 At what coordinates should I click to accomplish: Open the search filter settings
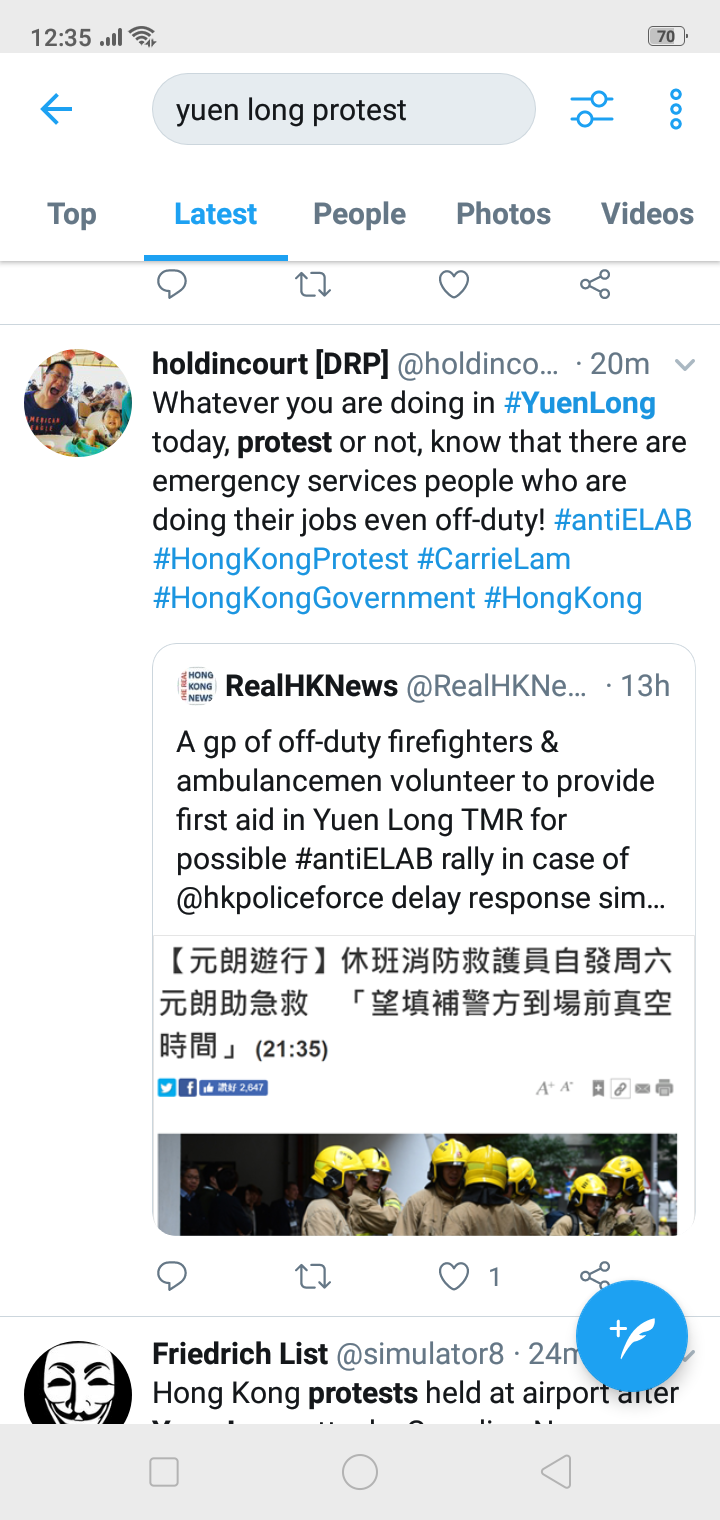(592, 109)
